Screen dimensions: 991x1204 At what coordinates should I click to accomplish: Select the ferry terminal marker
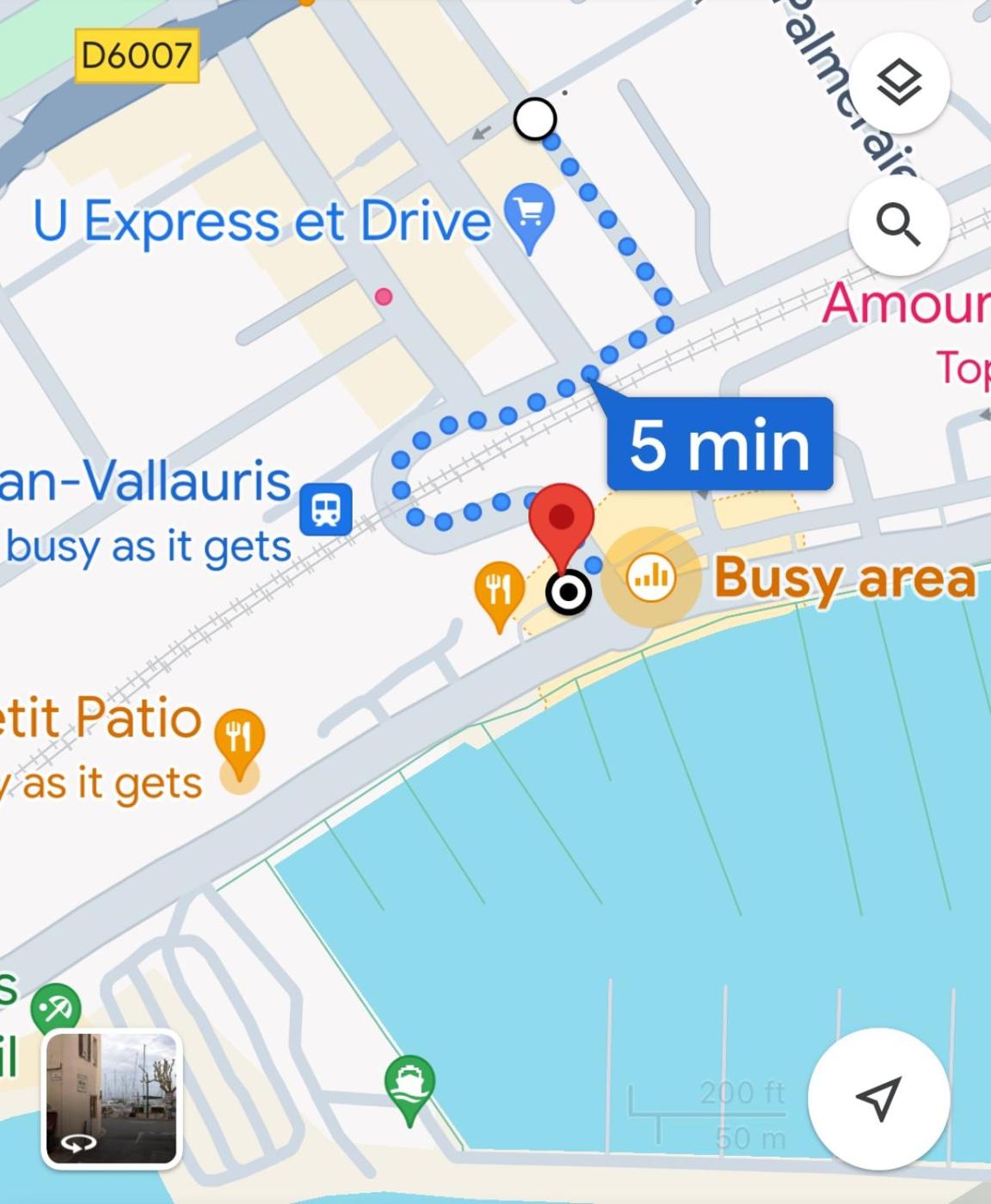[409, 1084]
